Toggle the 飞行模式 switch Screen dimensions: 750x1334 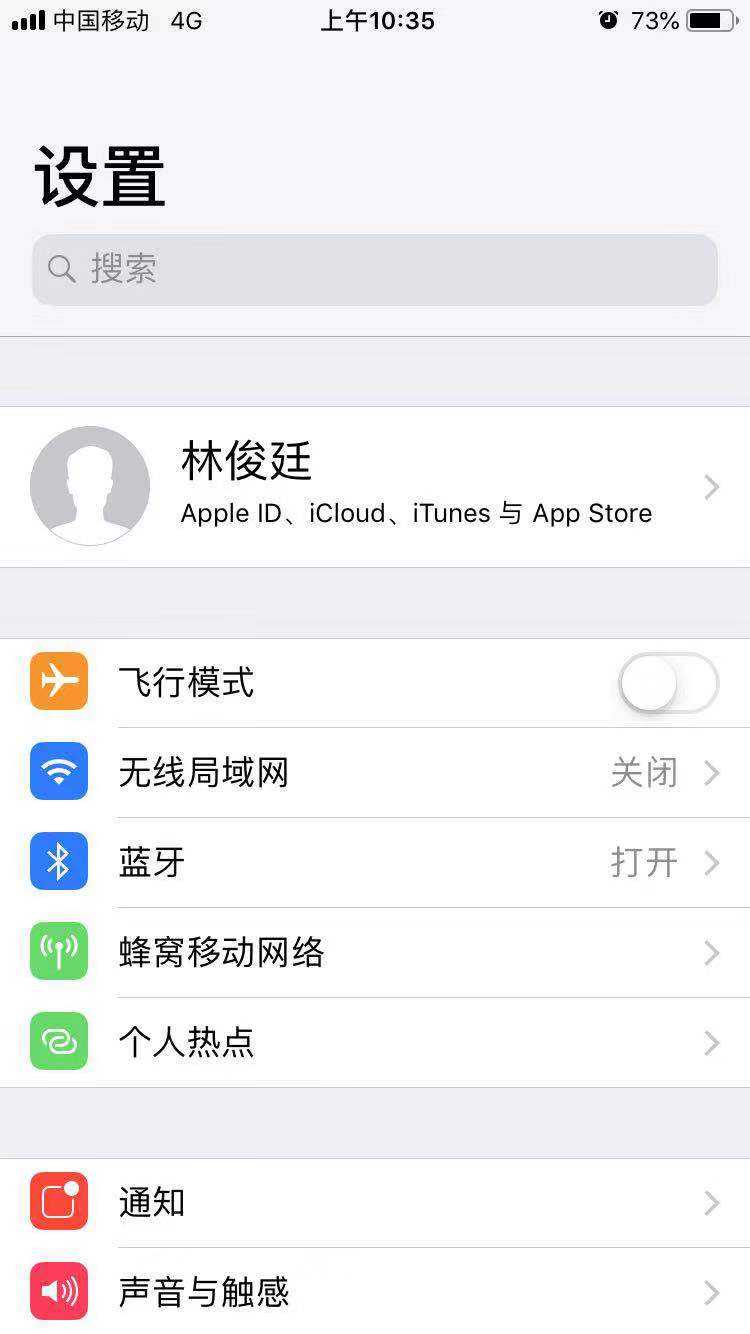(x=668, y=683)
